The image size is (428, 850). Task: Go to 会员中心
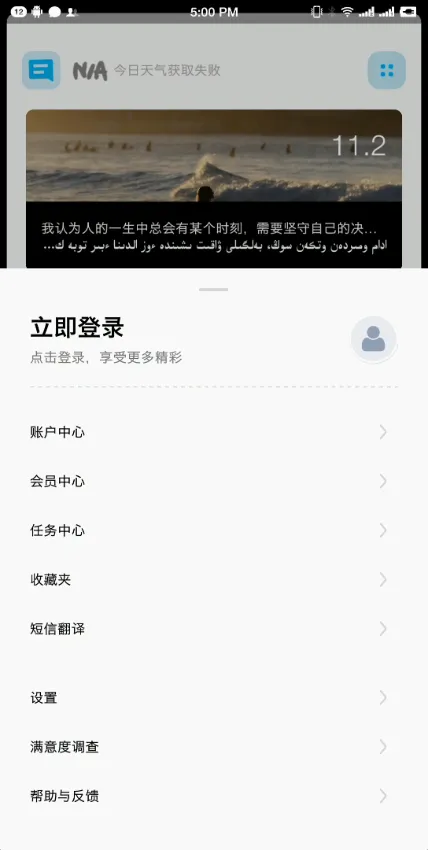pos(214,481)
